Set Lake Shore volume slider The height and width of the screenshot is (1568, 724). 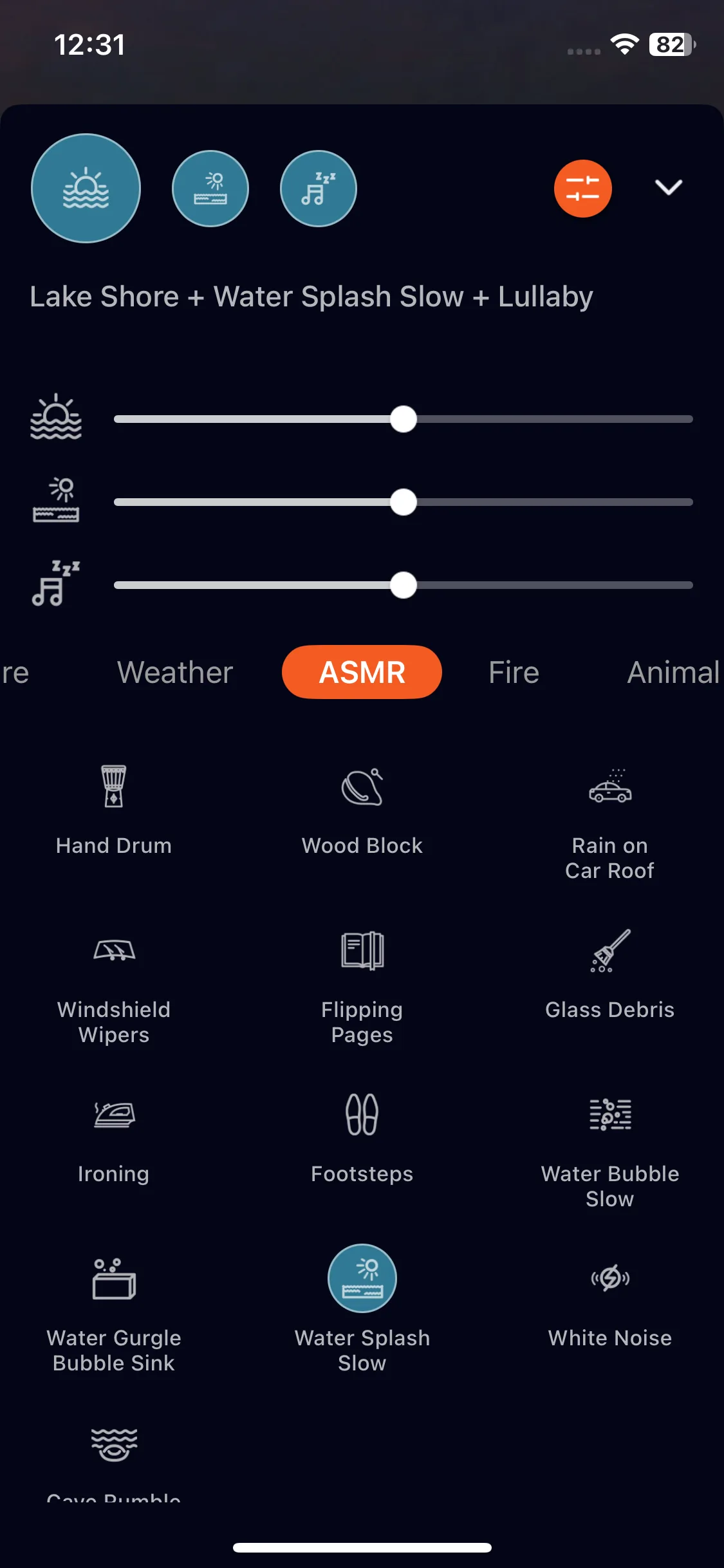click(403, 419)
